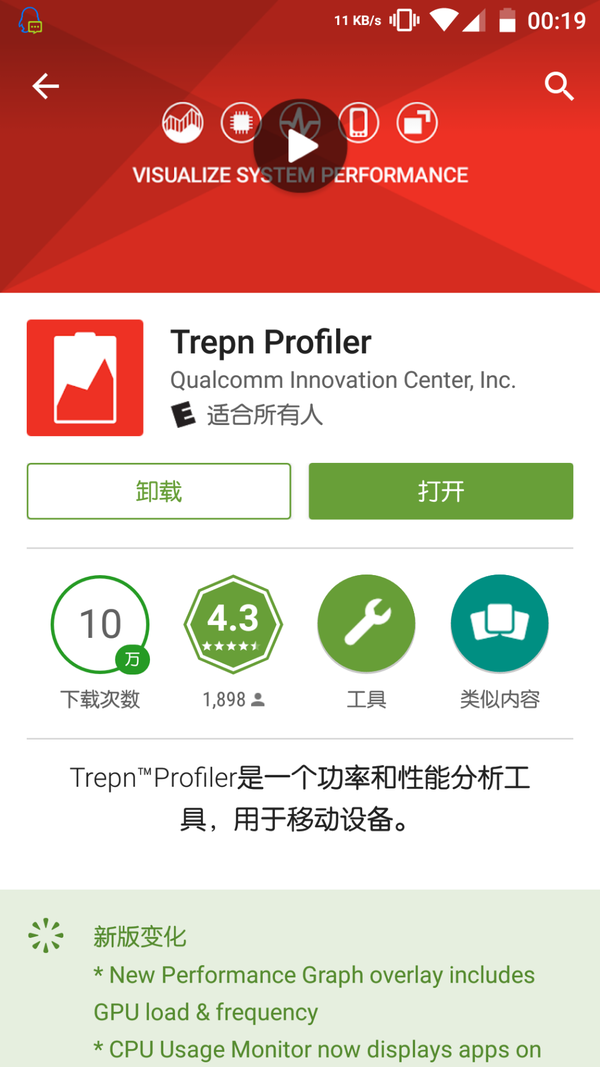Tap the 打开 button to launch app
The width and height of the screenshot is (600, 1067).
pyautogui.click(x=441, y=491)
